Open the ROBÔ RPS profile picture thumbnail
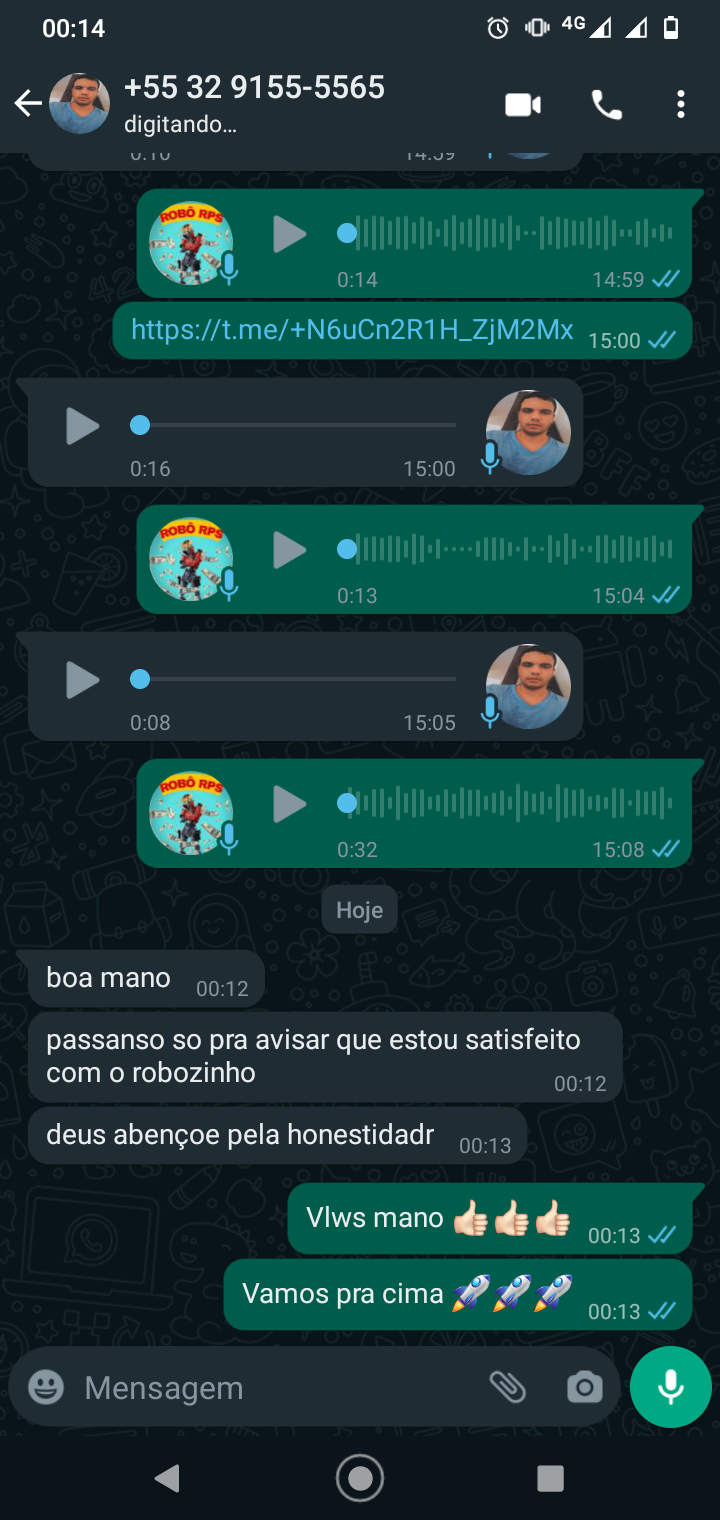The width and height of the screenshot is (720, 1520). point(192,243)
